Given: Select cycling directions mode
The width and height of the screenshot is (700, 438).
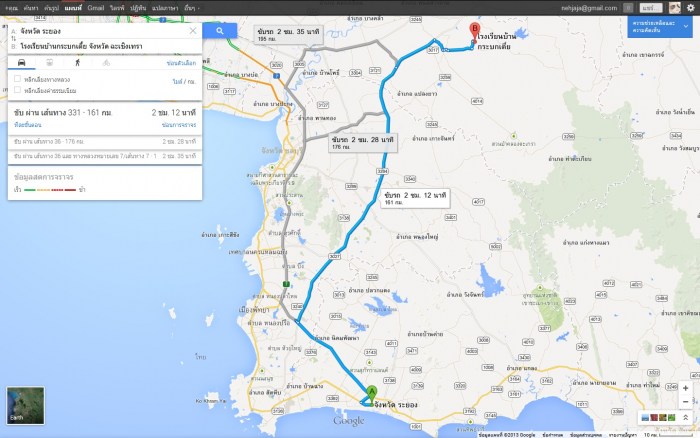Looking at the screenshot, I should point(106,62).
